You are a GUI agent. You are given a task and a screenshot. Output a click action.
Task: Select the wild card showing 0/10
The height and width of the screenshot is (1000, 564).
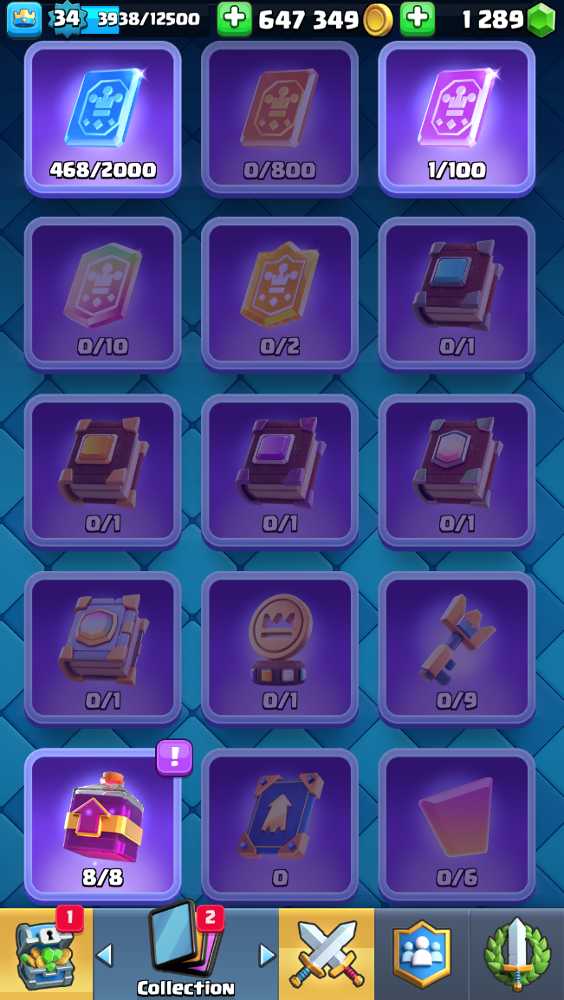coord(103,294)
